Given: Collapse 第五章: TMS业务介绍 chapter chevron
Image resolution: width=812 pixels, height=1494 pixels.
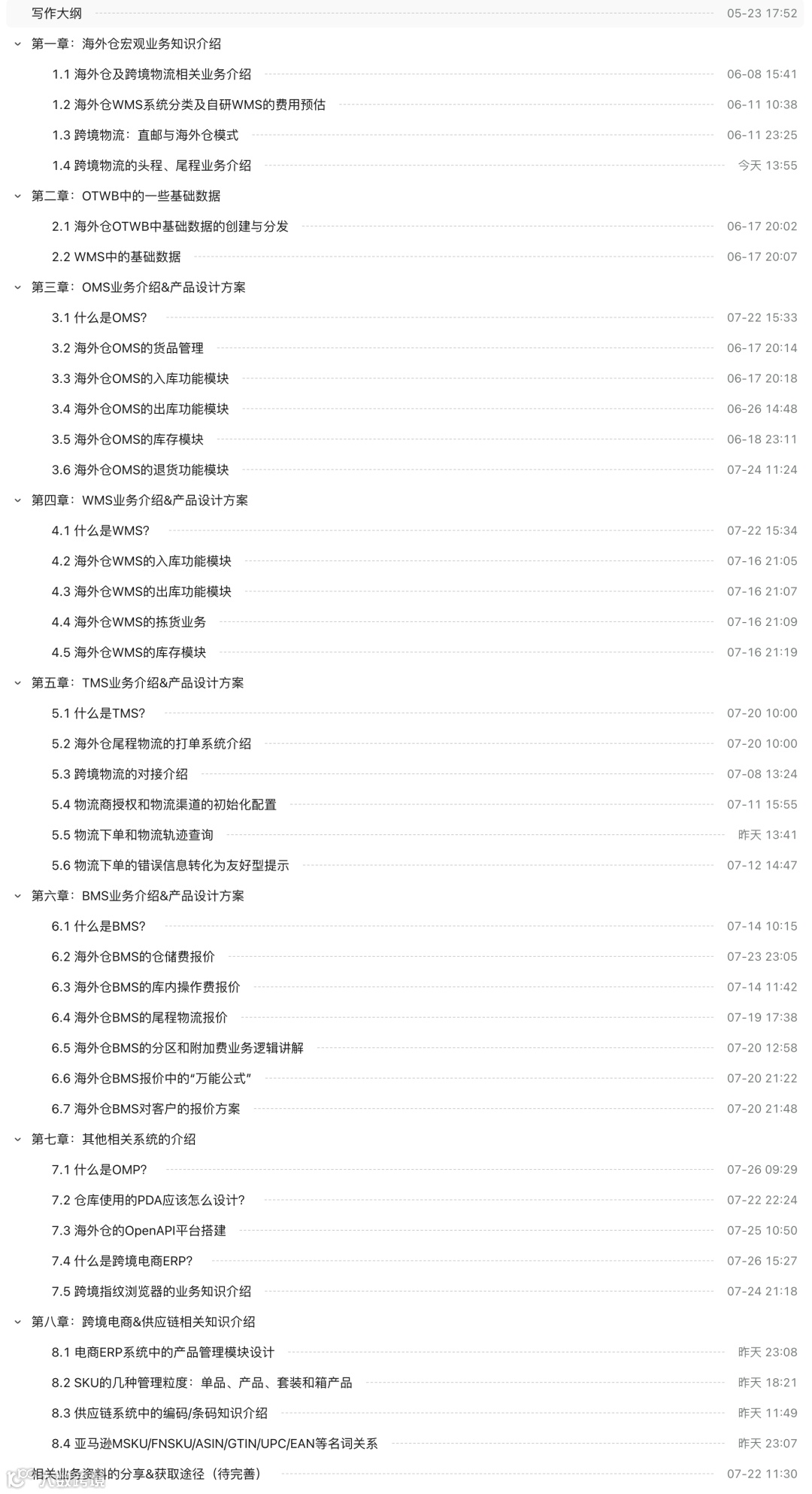Looking at the screenshot, I should 17,683.
